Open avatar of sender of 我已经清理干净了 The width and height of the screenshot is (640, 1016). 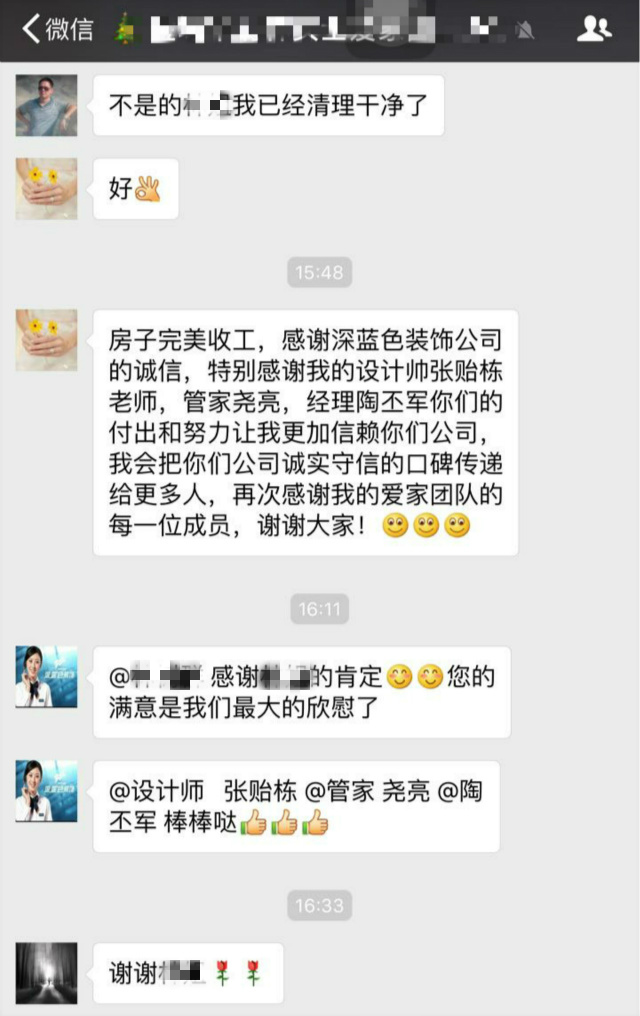click(46, 105)
